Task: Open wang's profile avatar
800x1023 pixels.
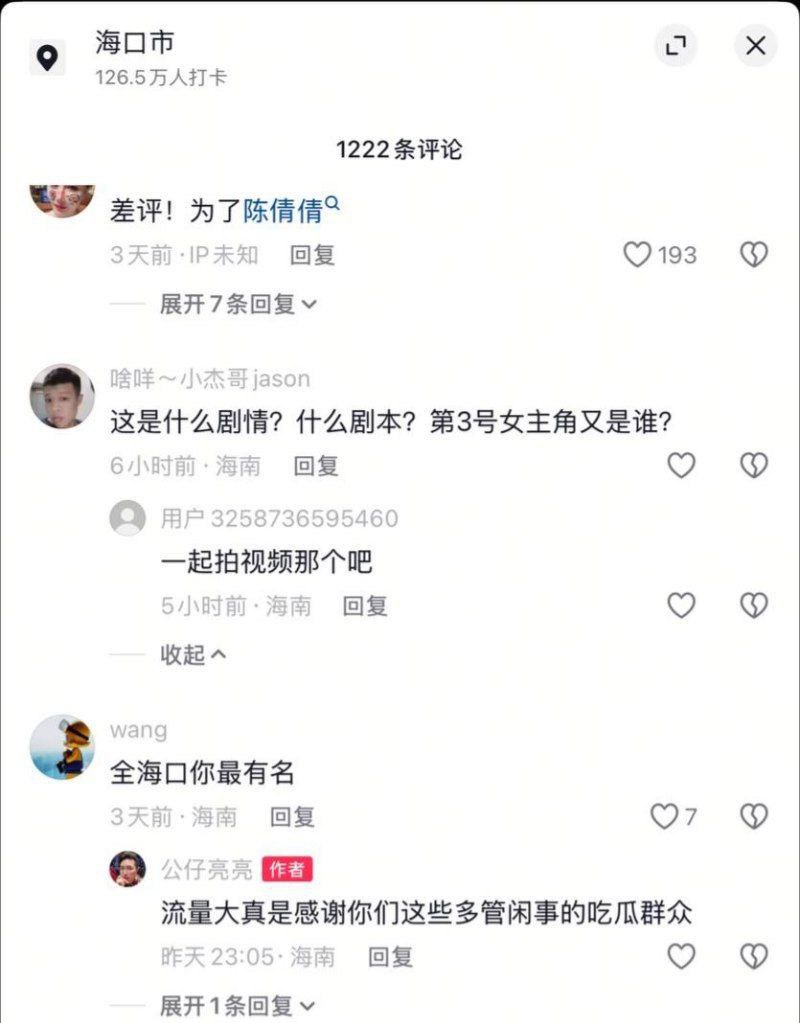Action: (x=62, y=747)
